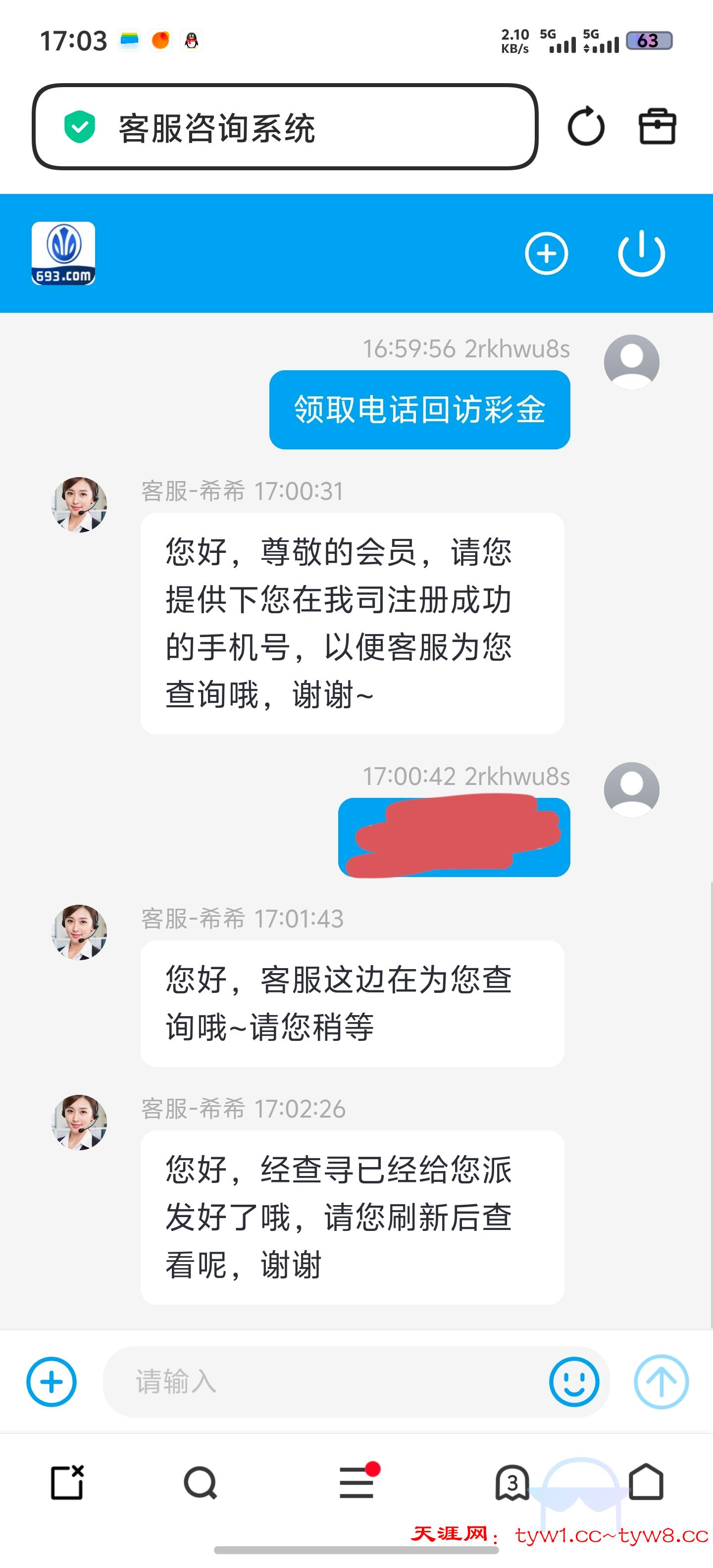End the chat with the power icon
The height and width of the screenshot is (1568, 713).
(641, 253)
